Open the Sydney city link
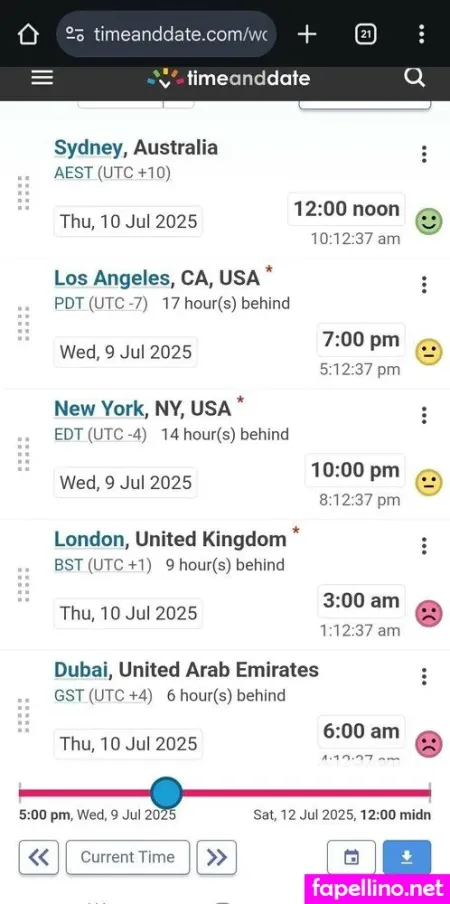This screenshot has width=450, height=904. [x=88, y=148]
